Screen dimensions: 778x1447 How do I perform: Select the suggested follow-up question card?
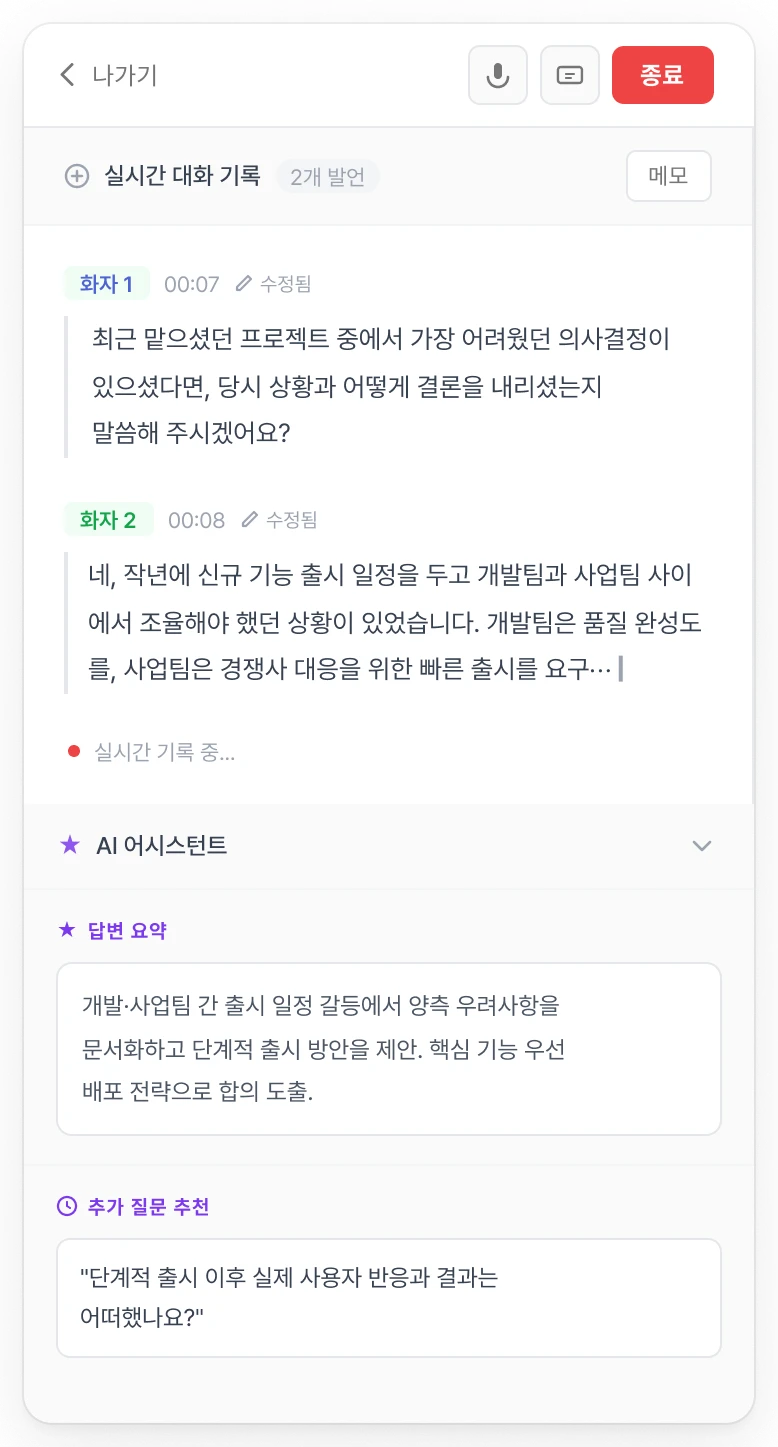pyautogui.click(x=389, y=1298)
